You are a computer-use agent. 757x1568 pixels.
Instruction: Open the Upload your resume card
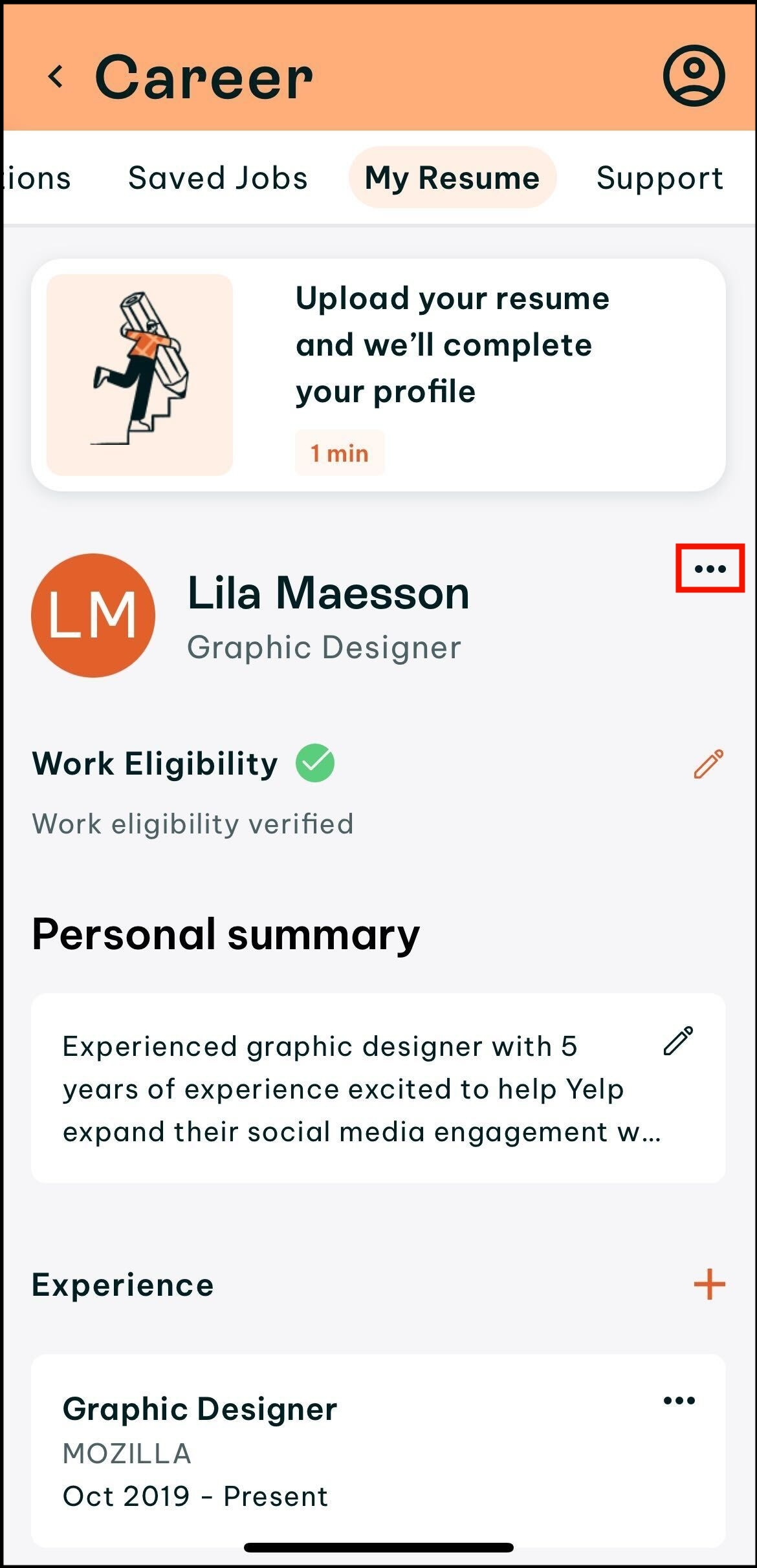click(x=378, y=375)
